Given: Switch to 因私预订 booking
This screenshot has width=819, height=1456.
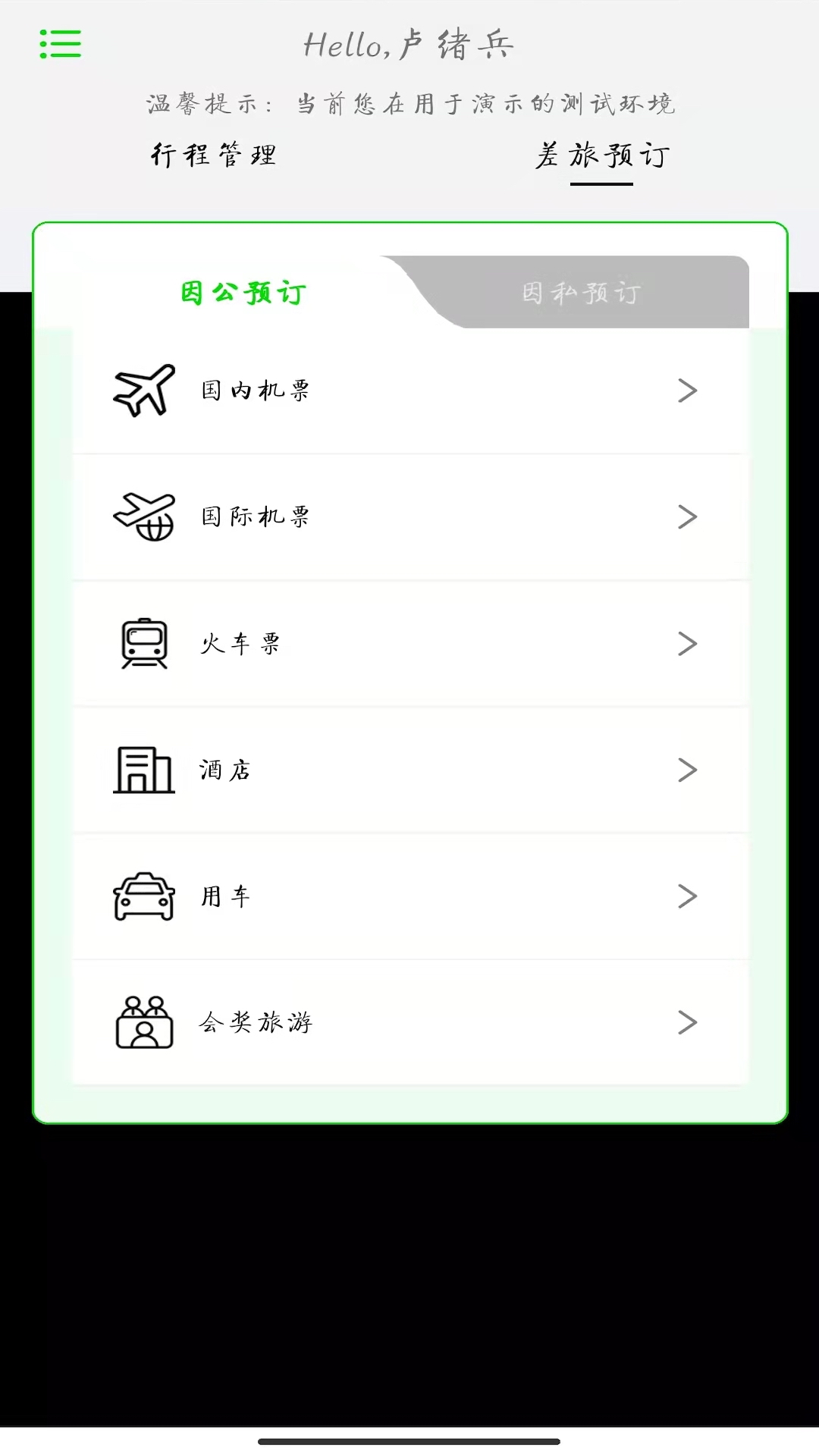Looking at the screenshot, I should click(582, 293).
